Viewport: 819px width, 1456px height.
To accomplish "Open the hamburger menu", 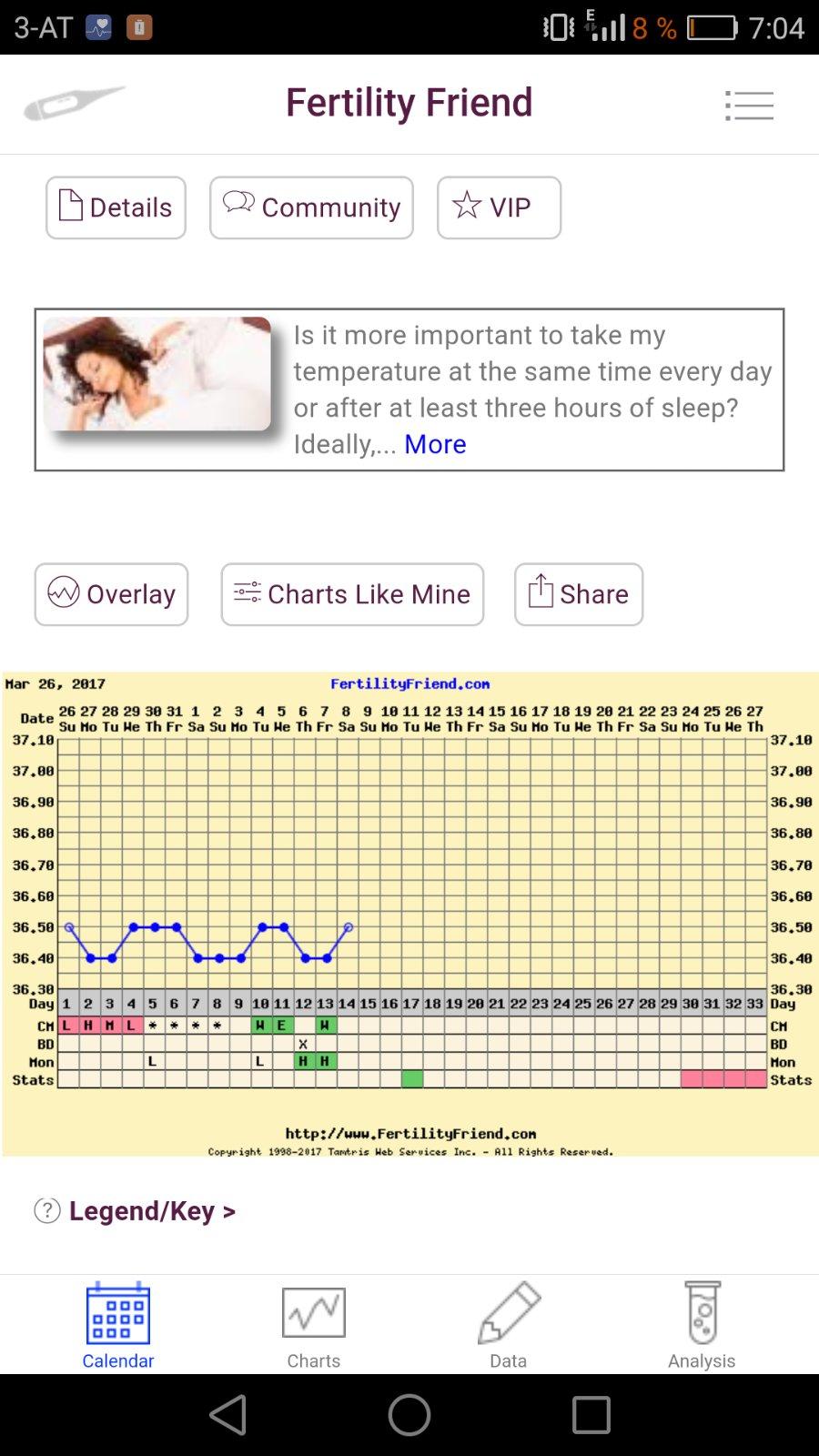I will (749, 106).
